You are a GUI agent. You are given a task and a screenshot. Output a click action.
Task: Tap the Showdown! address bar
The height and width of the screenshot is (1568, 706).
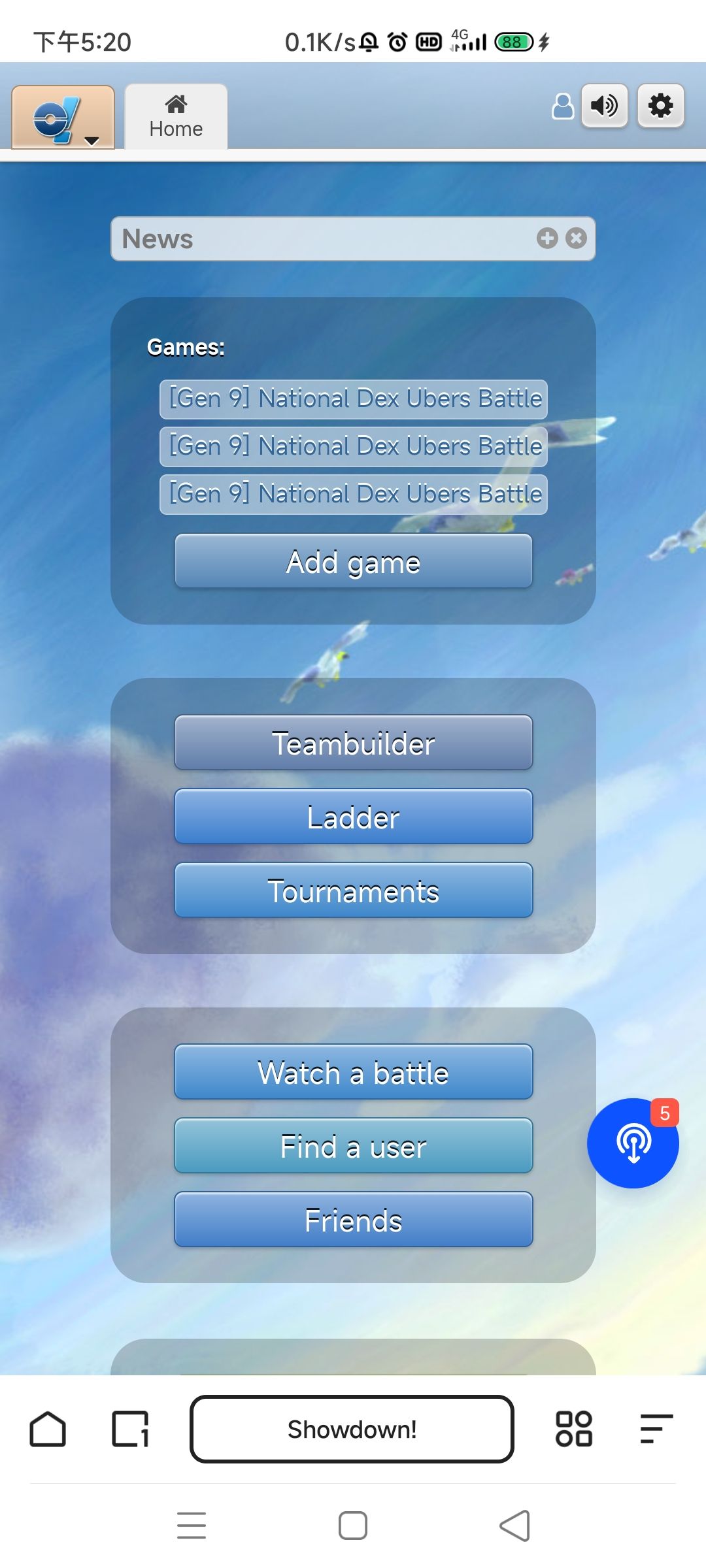352,1429
